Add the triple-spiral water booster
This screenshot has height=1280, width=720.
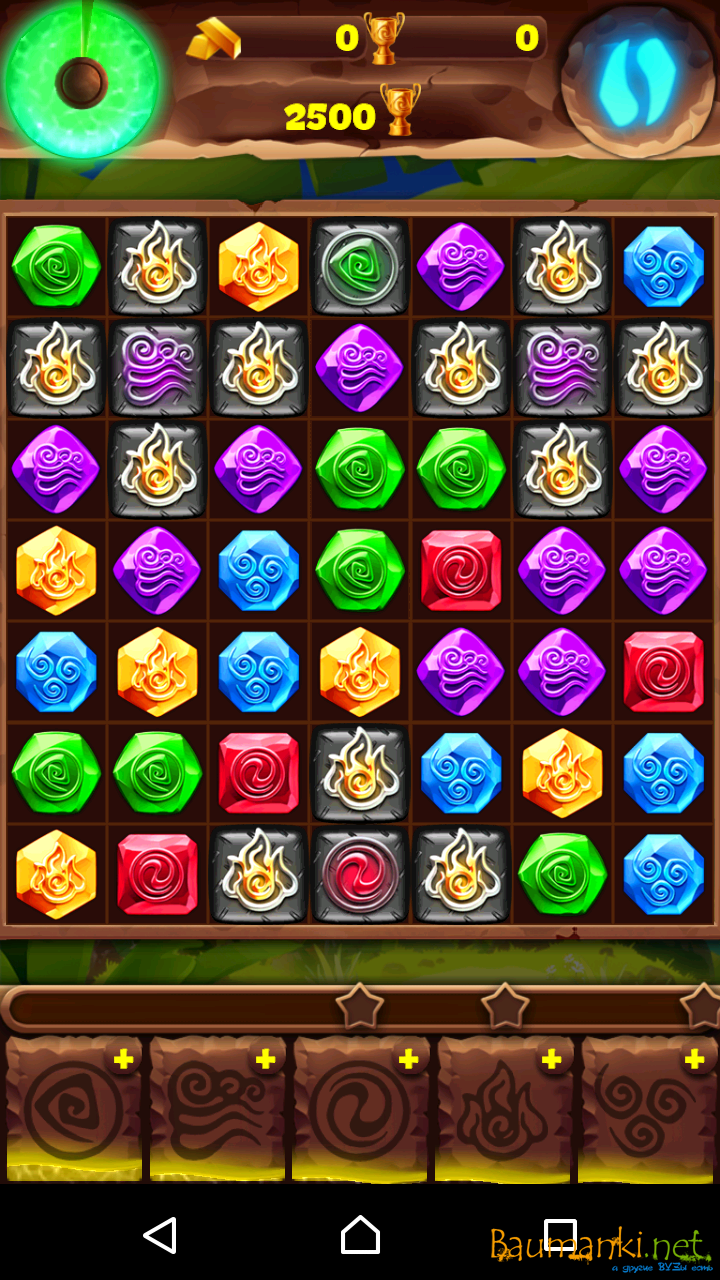(694, 1061)
